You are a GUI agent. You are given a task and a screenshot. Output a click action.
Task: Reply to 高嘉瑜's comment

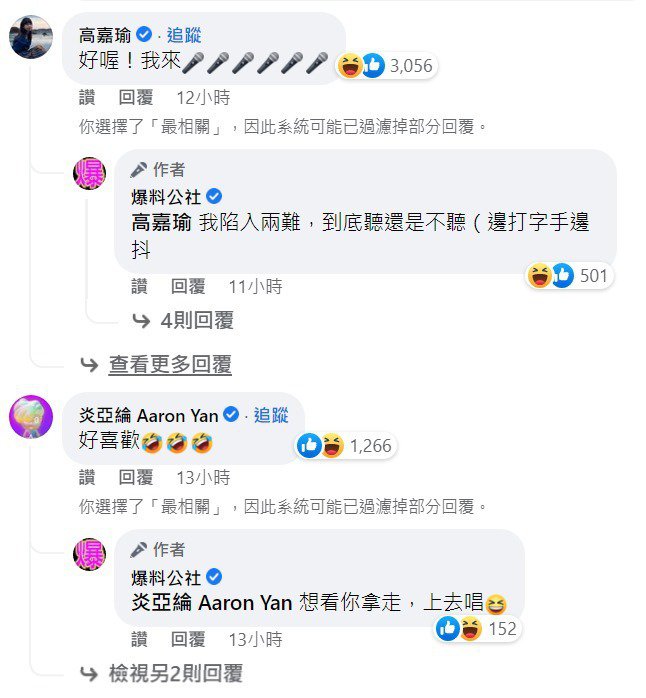tap(135, 98)
